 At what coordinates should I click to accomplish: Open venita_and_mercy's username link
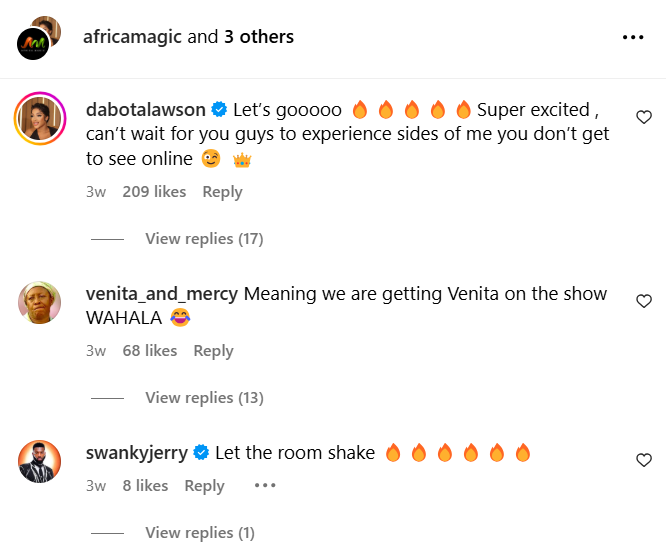[162, 293]
